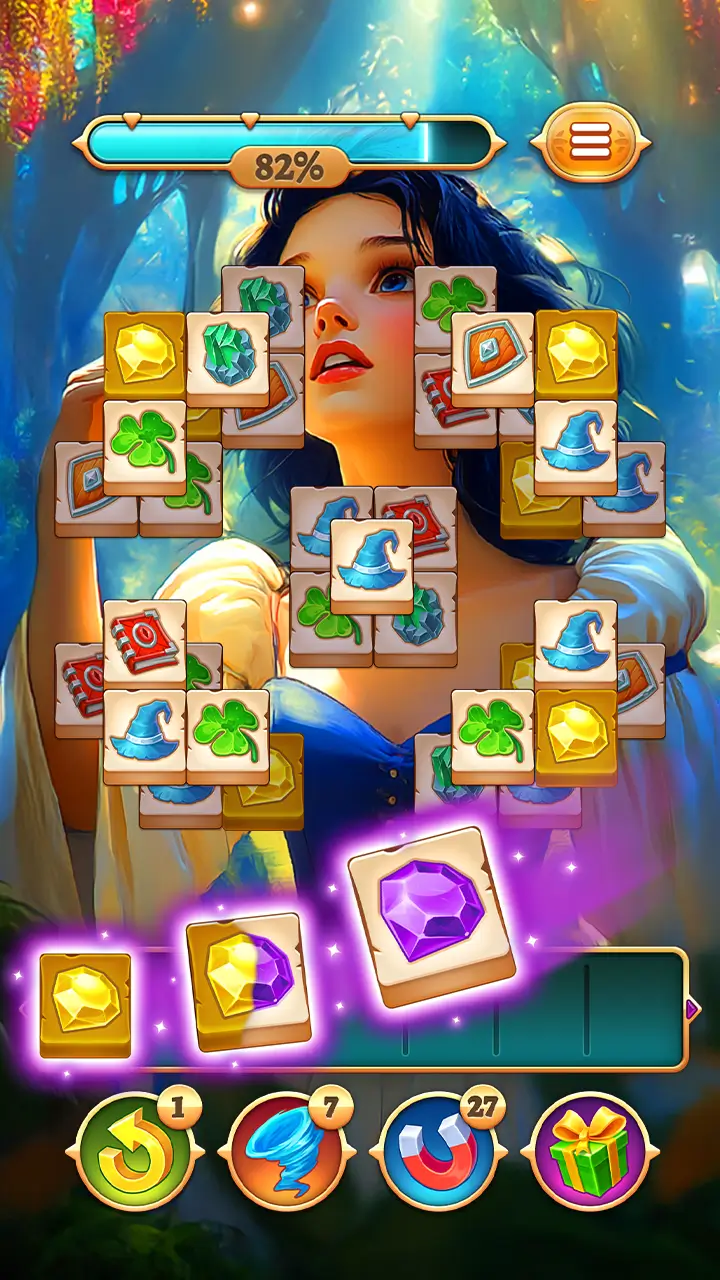Select the fully uncovered red book tile
This screenshot has height=1280, width=720.
(x=145, y=640)
